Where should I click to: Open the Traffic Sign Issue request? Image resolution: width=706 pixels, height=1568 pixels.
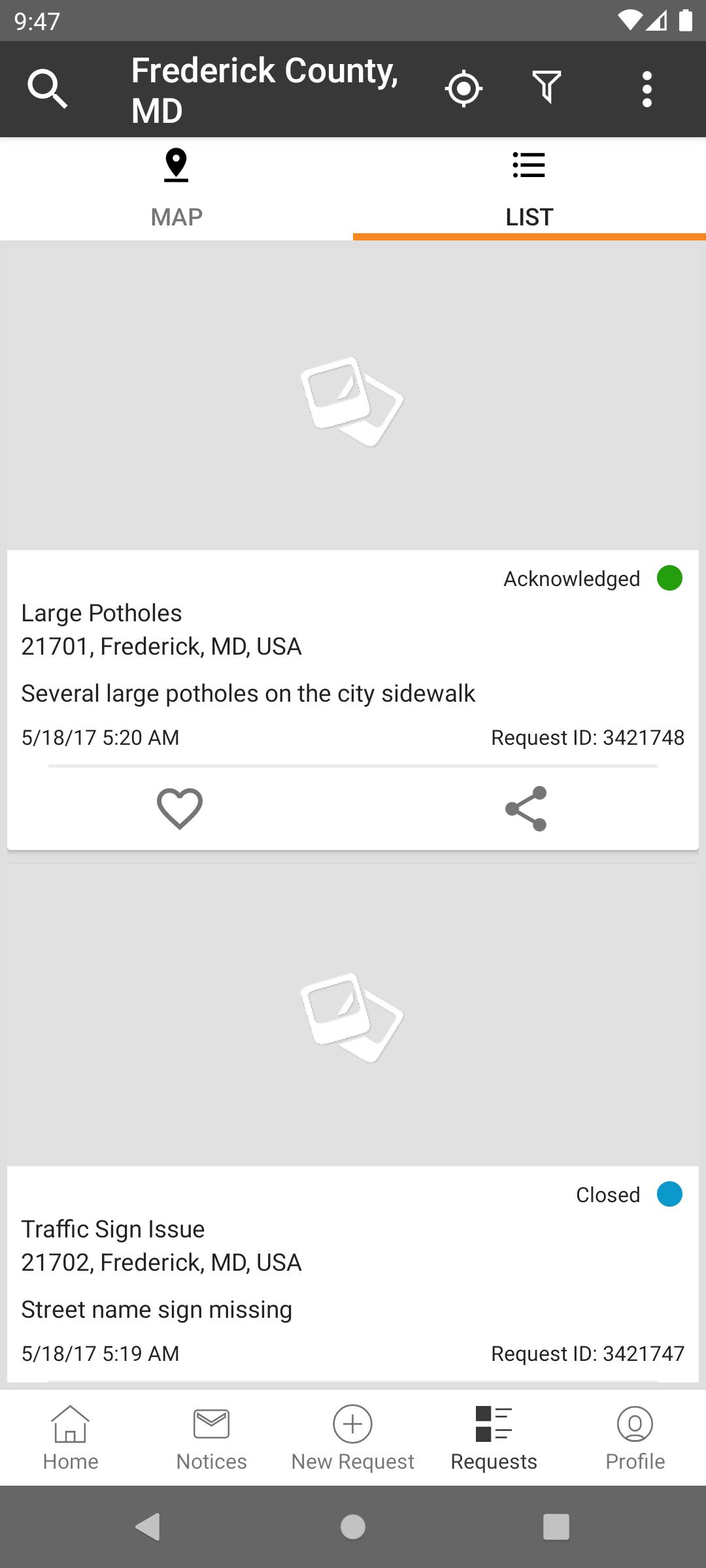pyautogui.click(x=353, y=1122)
